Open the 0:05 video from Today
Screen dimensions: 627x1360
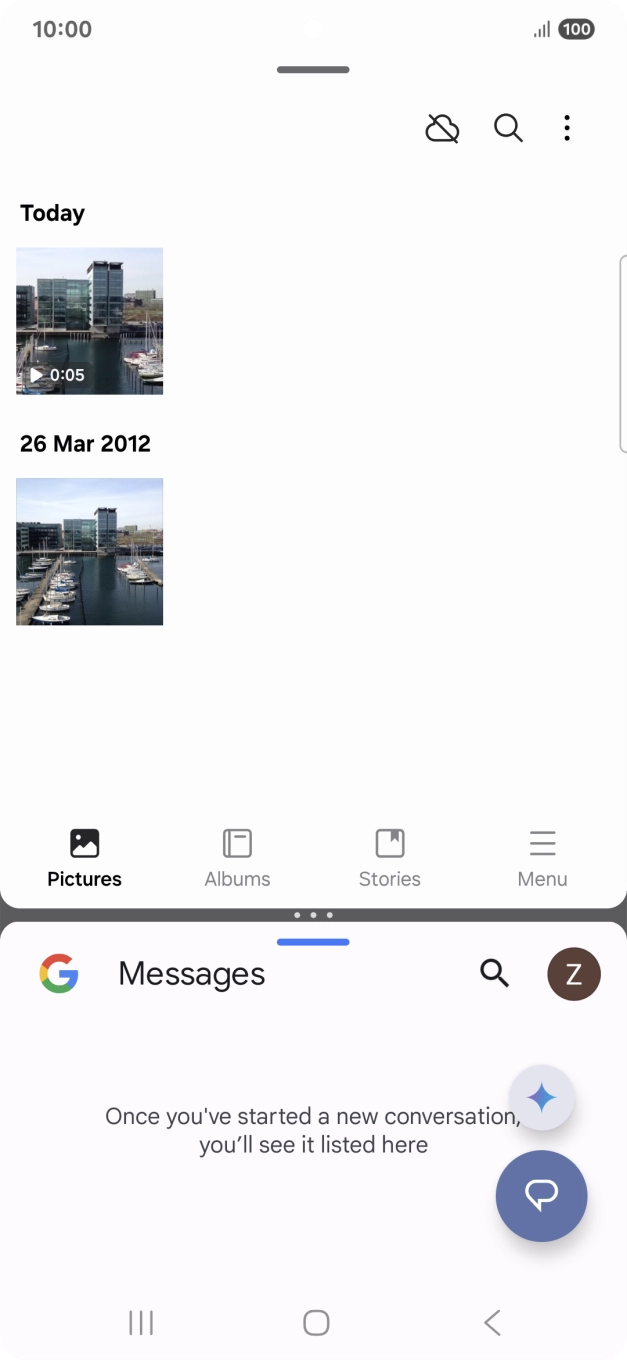point(90,321)
